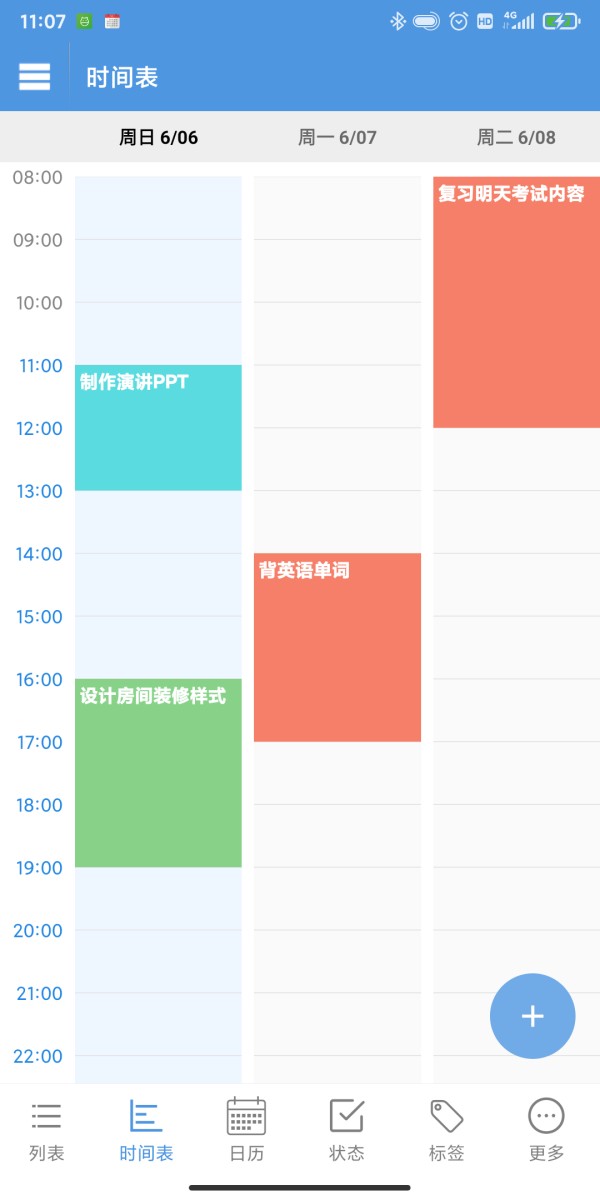Go to the 状态 tab

click(346, 1132)
